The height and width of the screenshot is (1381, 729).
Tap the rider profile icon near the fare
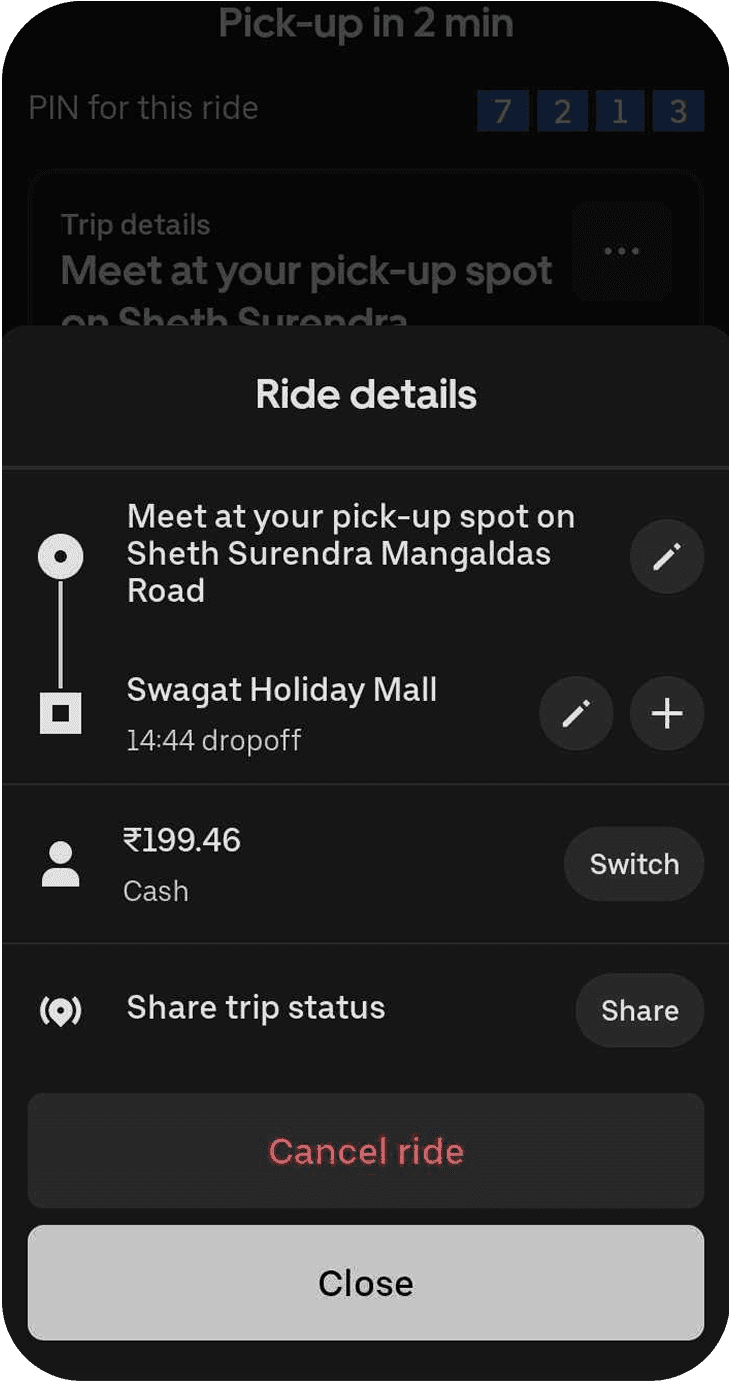pyautogui.click(x=61, y=864)
